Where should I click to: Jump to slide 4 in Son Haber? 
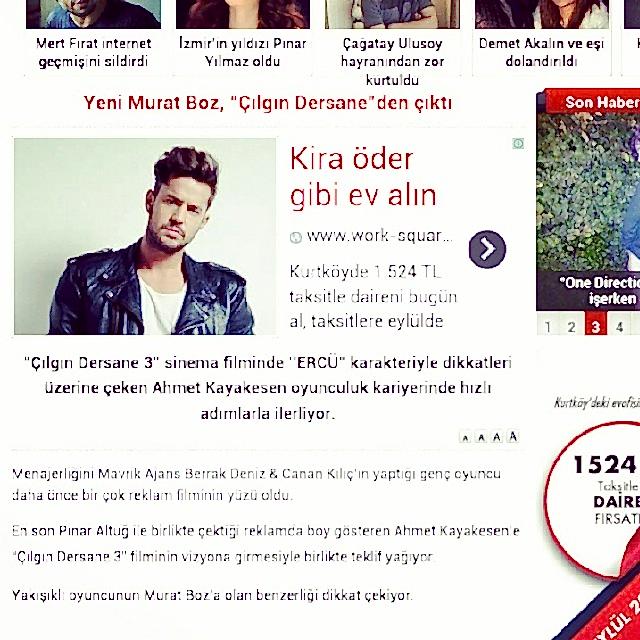pyautogui.click(x=620, y=326)
